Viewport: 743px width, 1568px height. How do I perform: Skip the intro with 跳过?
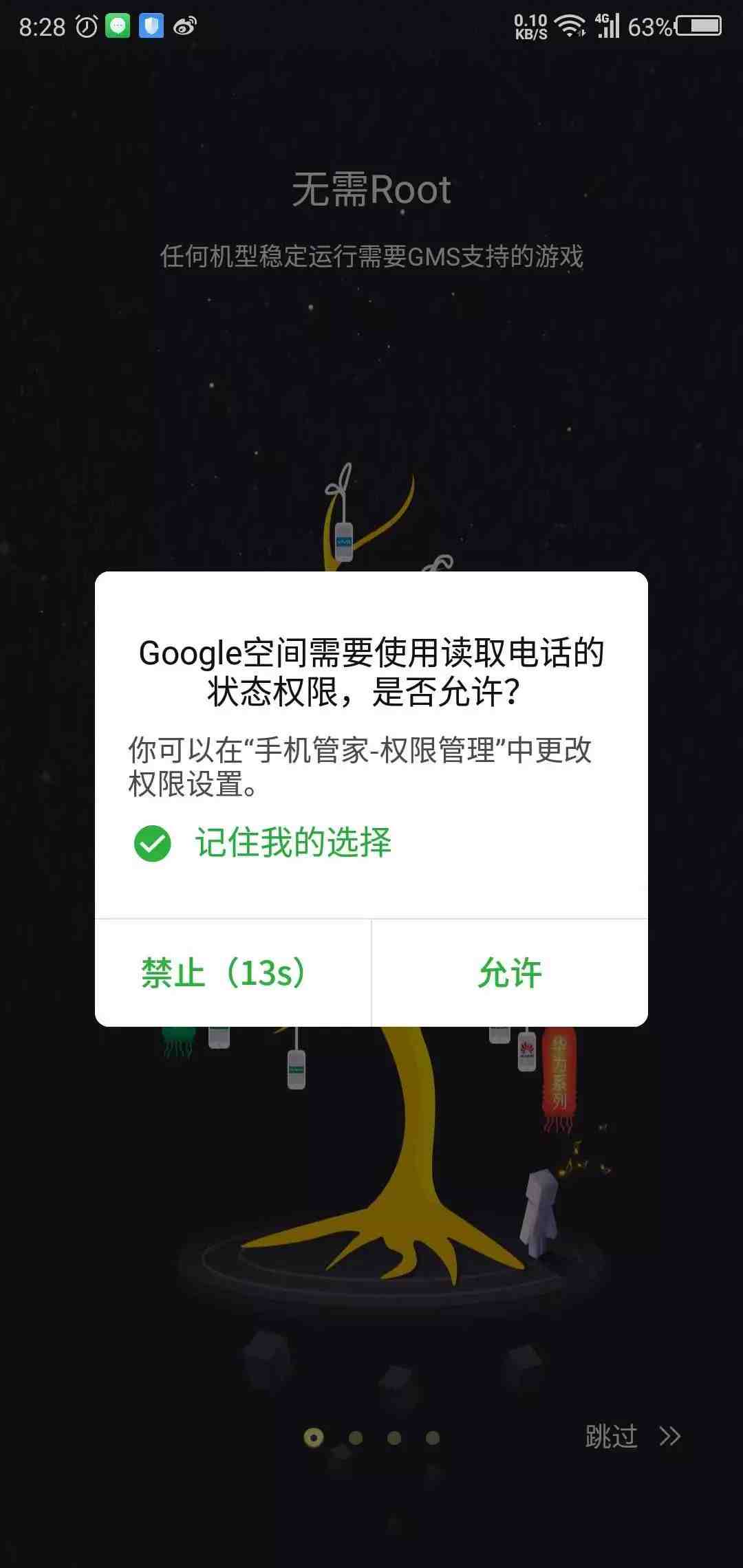(x=632, y=1436)
